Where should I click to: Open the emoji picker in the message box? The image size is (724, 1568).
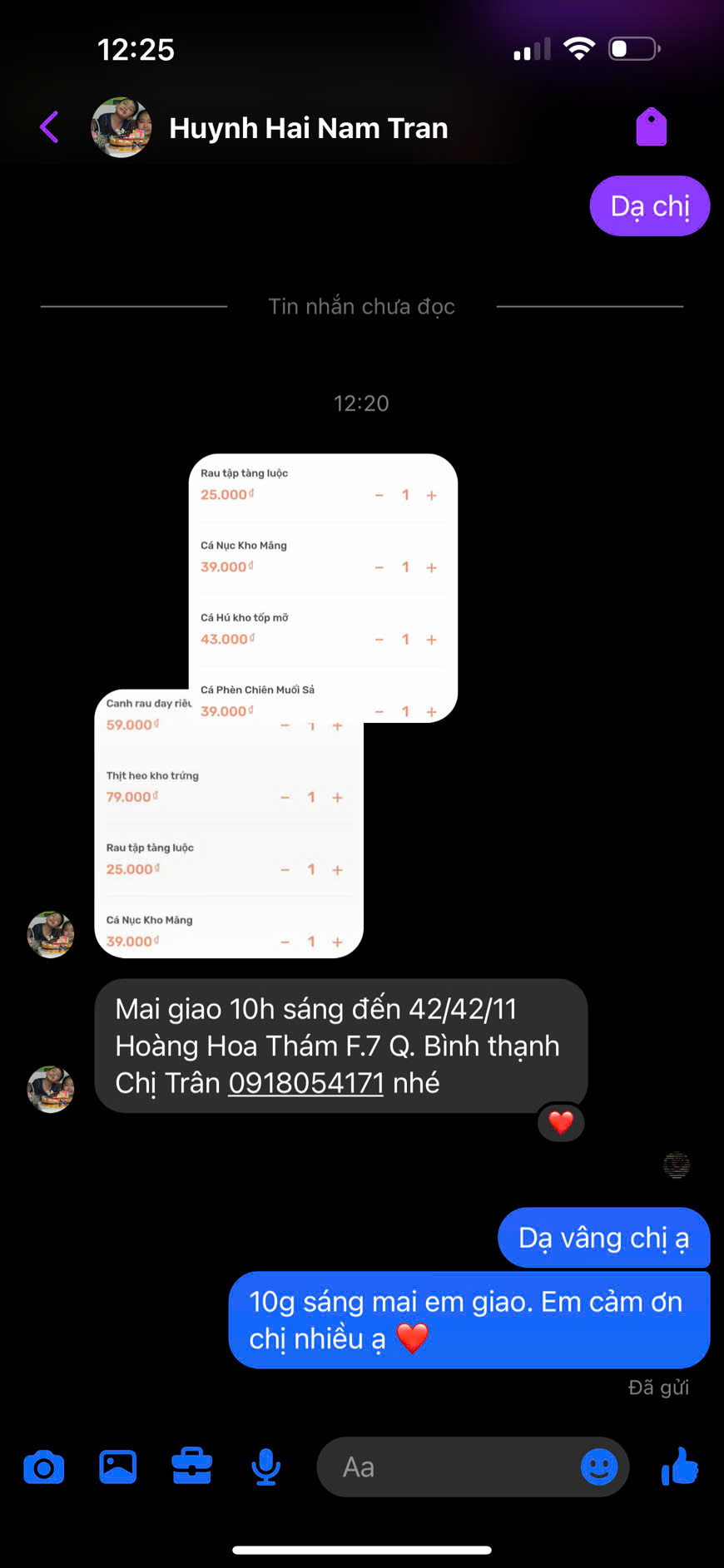[599, 1467]
